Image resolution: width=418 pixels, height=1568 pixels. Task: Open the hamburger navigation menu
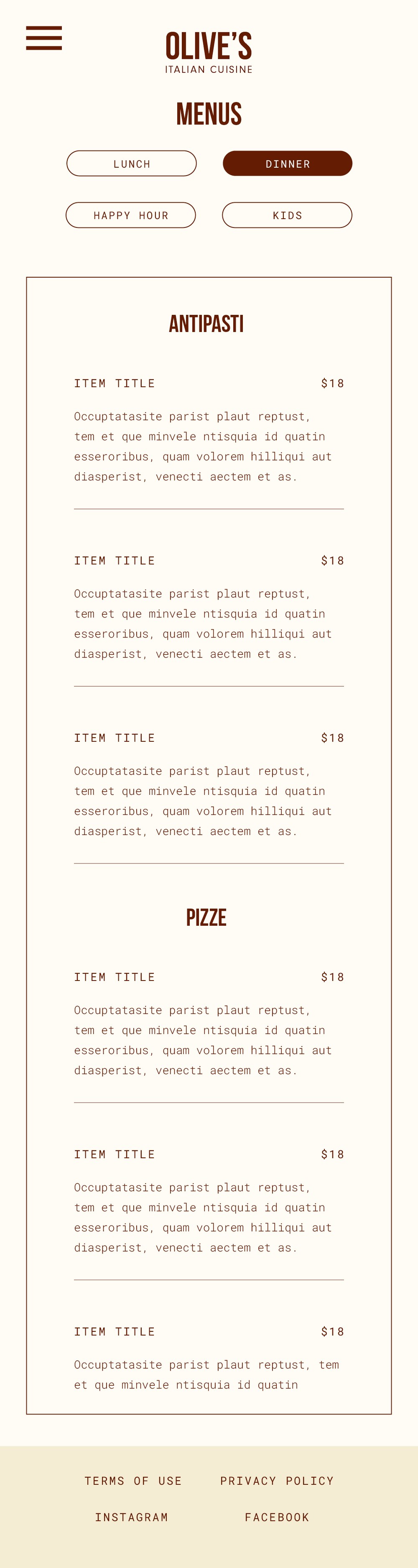click(x=44, y=38)
